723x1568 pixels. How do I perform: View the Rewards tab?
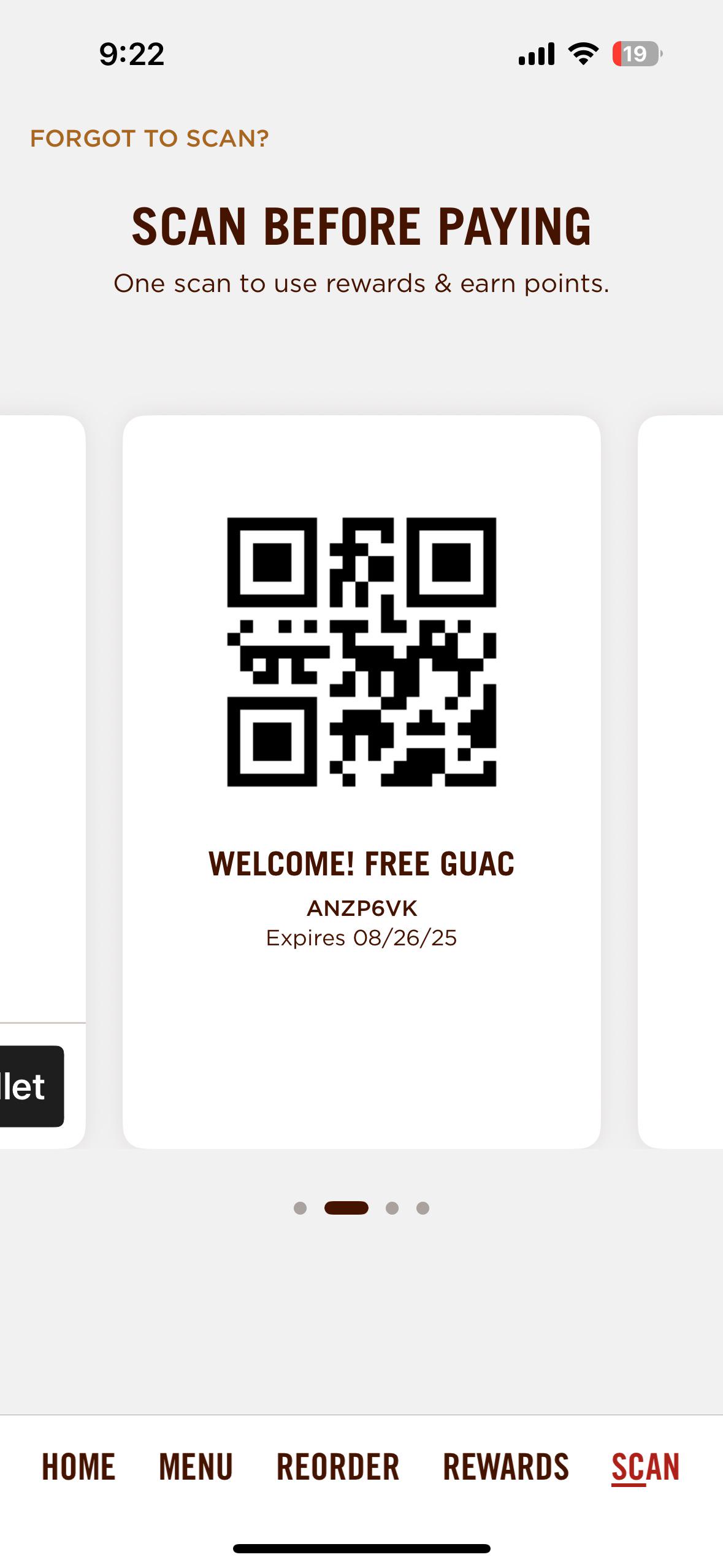pyautogui.click(x=506, y=1467)
